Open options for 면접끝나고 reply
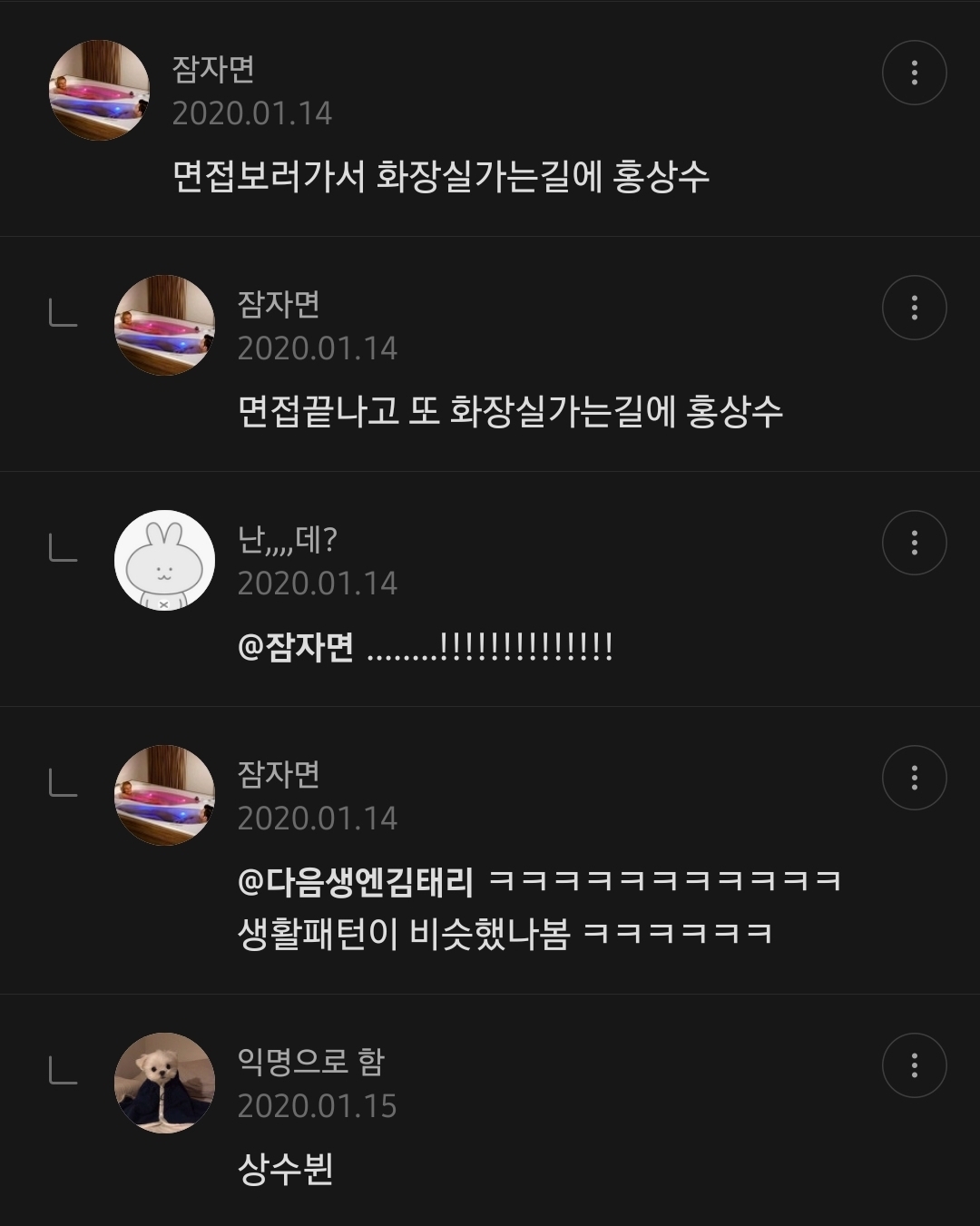 (914, 308)
